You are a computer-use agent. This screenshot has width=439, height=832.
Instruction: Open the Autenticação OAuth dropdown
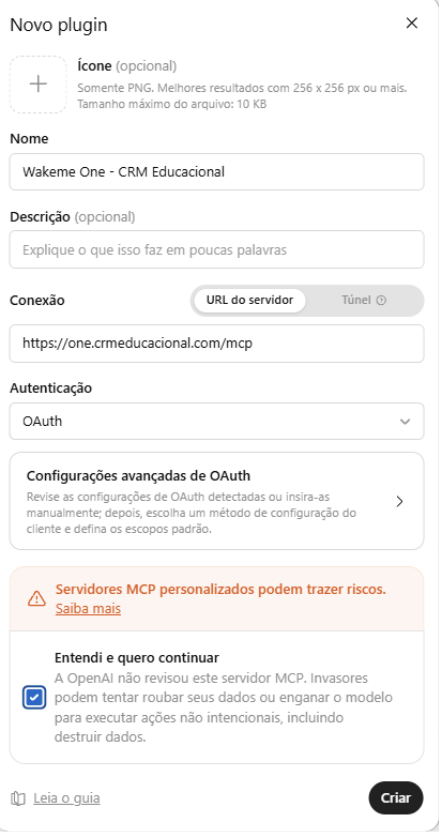click(x=217, y=421)
